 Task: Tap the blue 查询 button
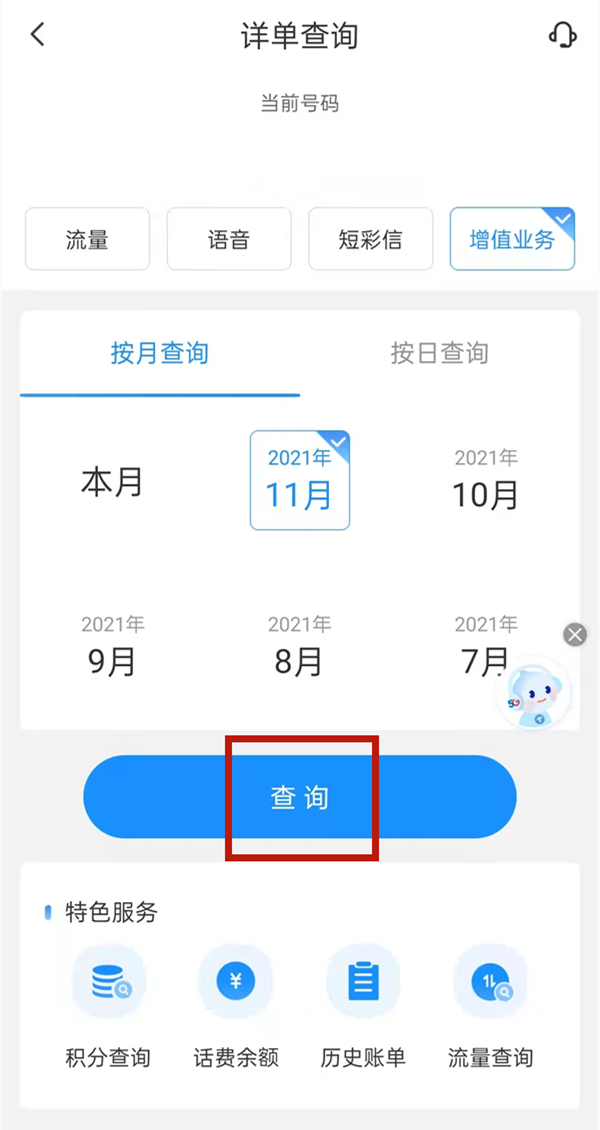coord(299,797)
